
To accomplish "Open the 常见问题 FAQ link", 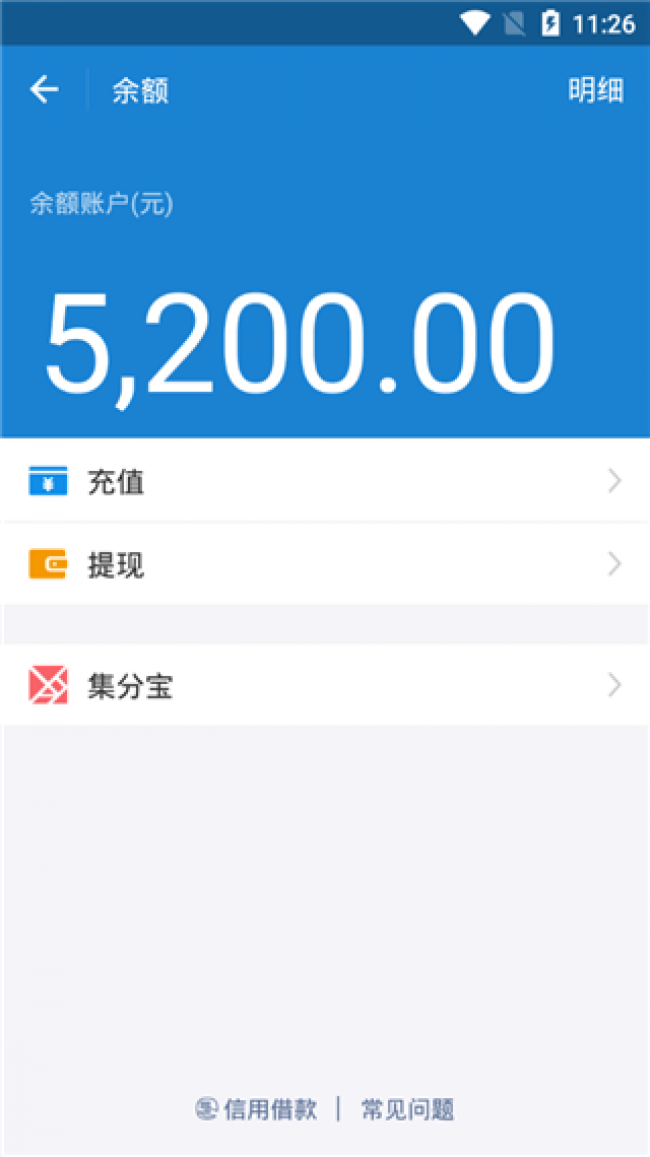I will click(408, 1109).
